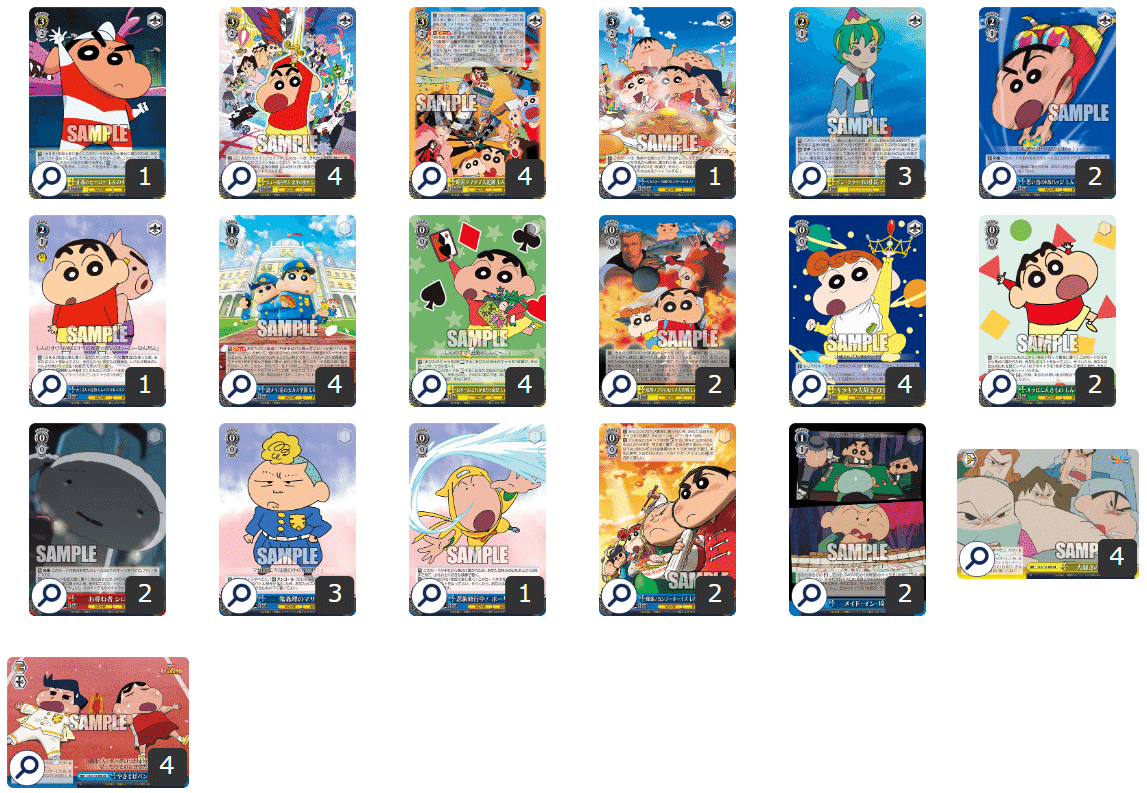Open the mariachi band orange card
Image resolution: width=1147 pixels, height=793 pixels.
click(619, 595)
